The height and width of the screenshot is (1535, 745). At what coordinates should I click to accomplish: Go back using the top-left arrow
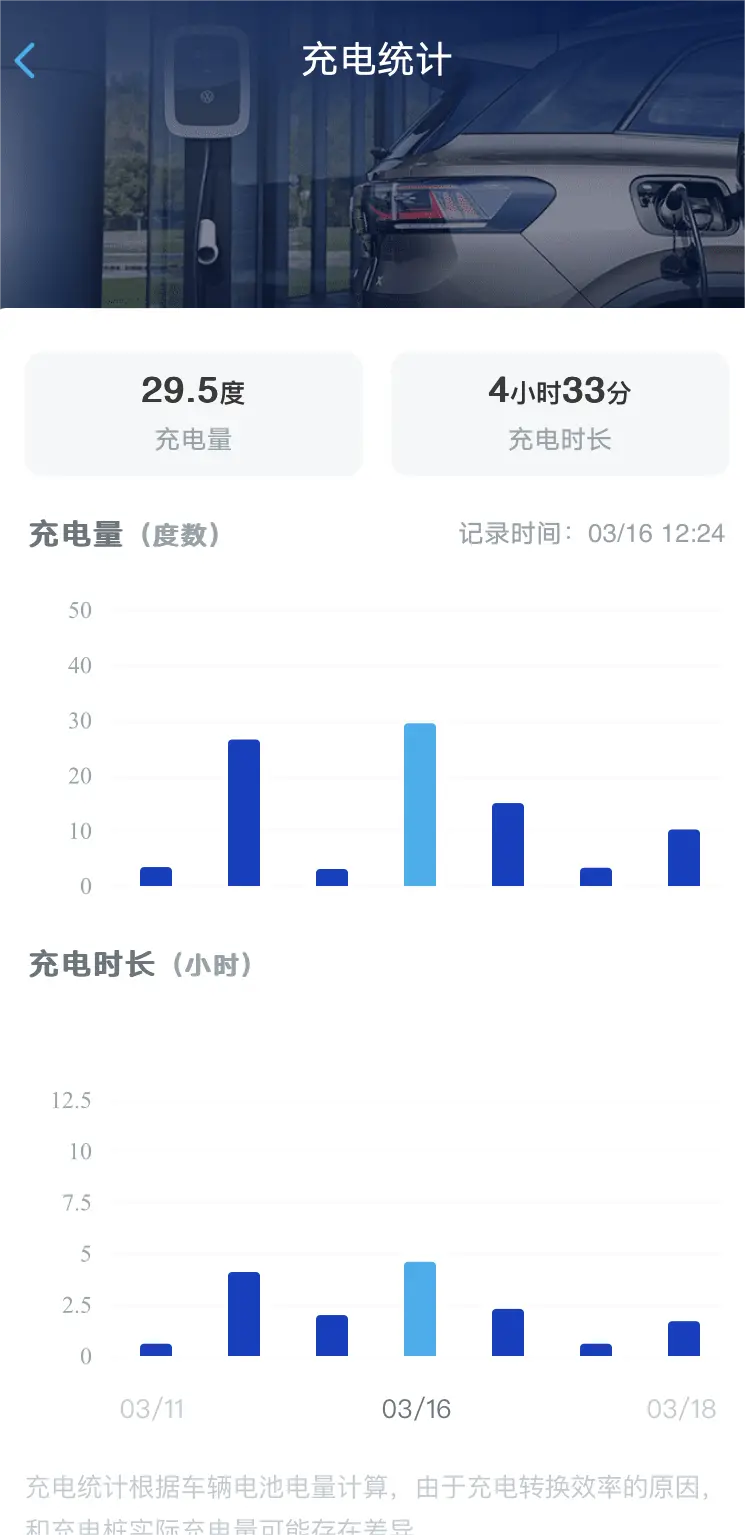[25, 61]
